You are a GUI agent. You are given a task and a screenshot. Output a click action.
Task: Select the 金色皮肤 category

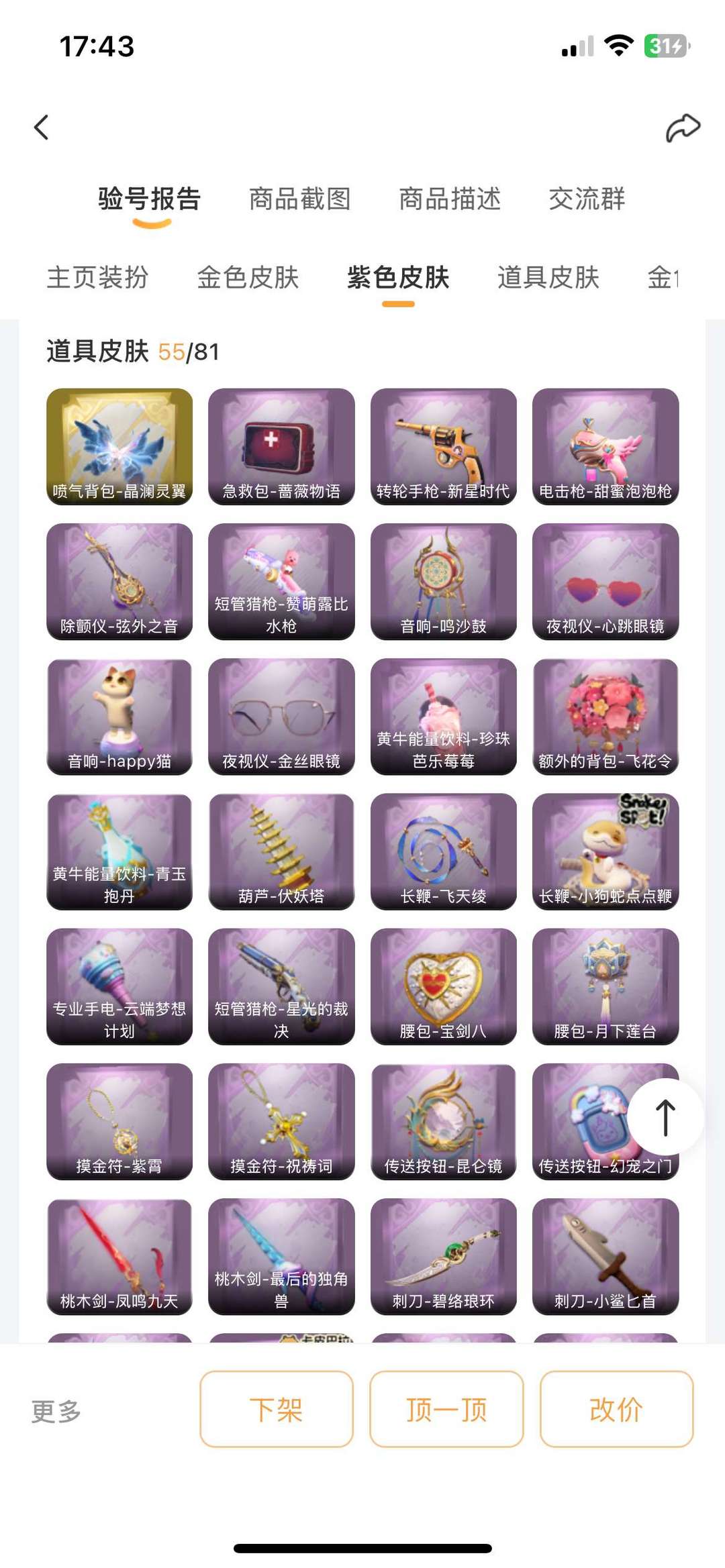[x=248, y=277]
